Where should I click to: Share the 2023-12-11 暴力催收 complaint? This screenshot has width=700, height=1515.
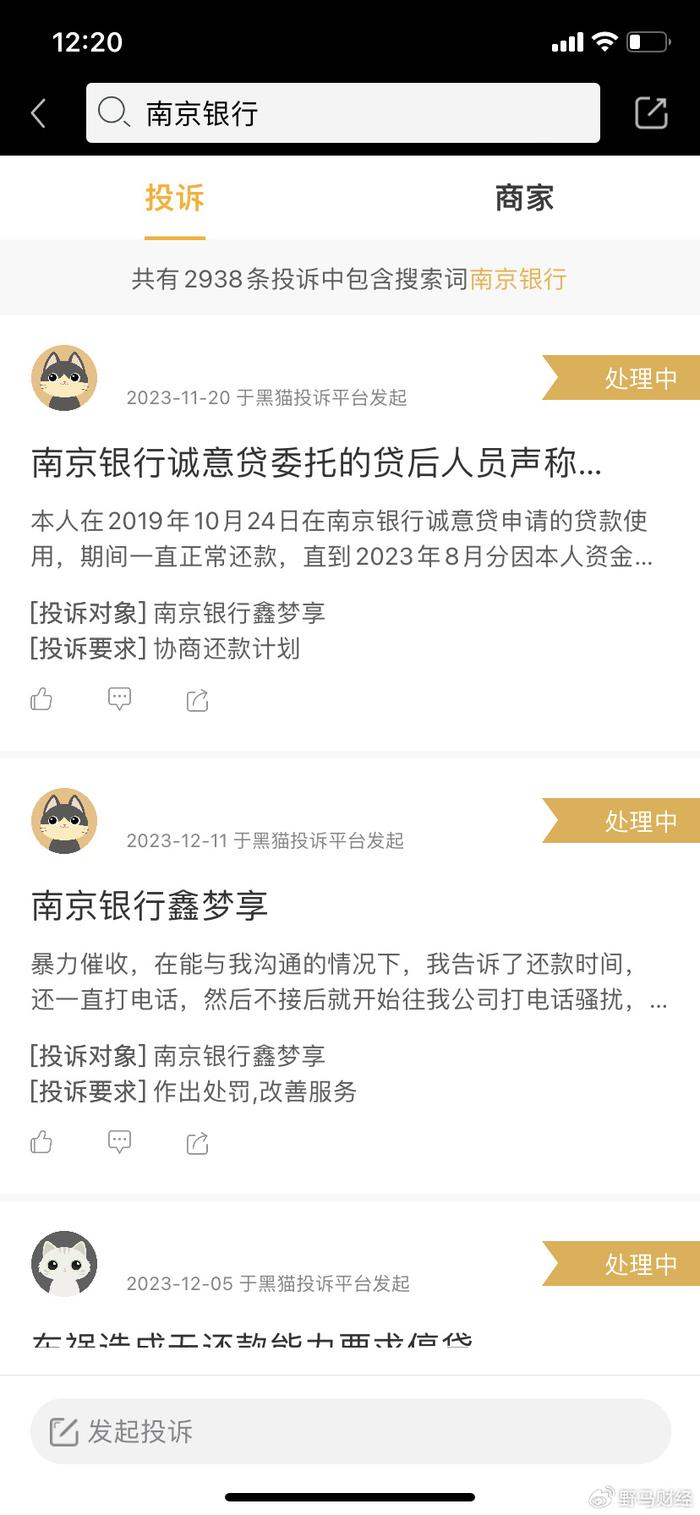(198, 1143)
